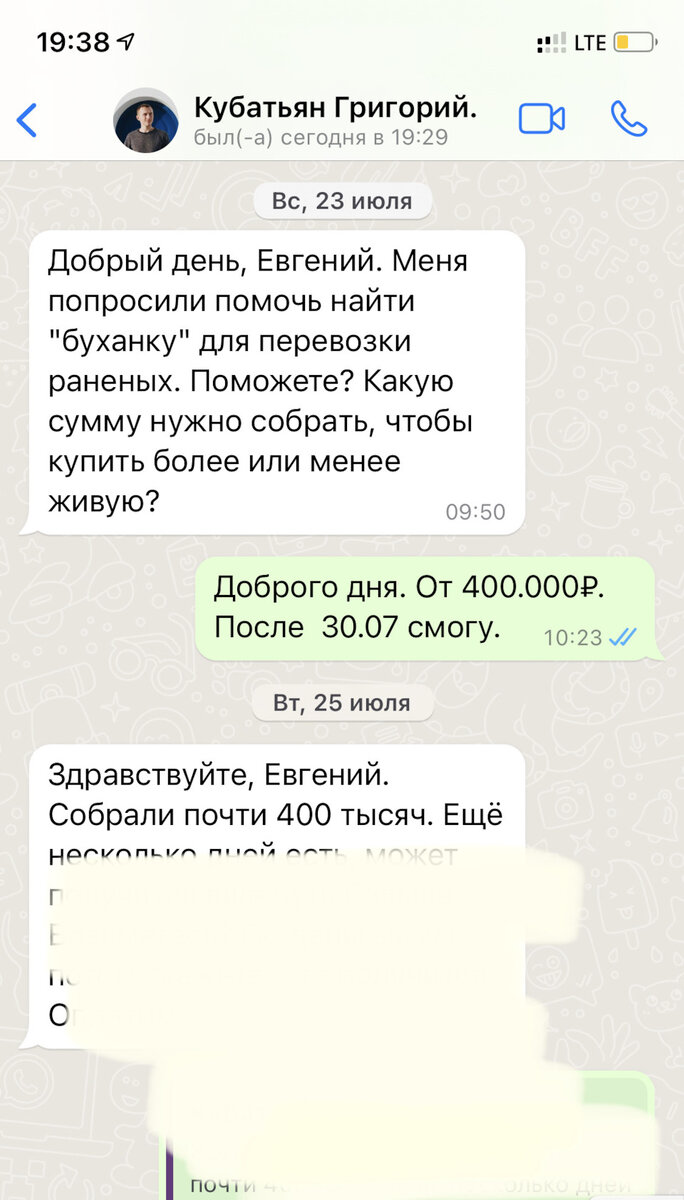Open Кубатьян Григорий's profile photo

click(x=147, y=120)
